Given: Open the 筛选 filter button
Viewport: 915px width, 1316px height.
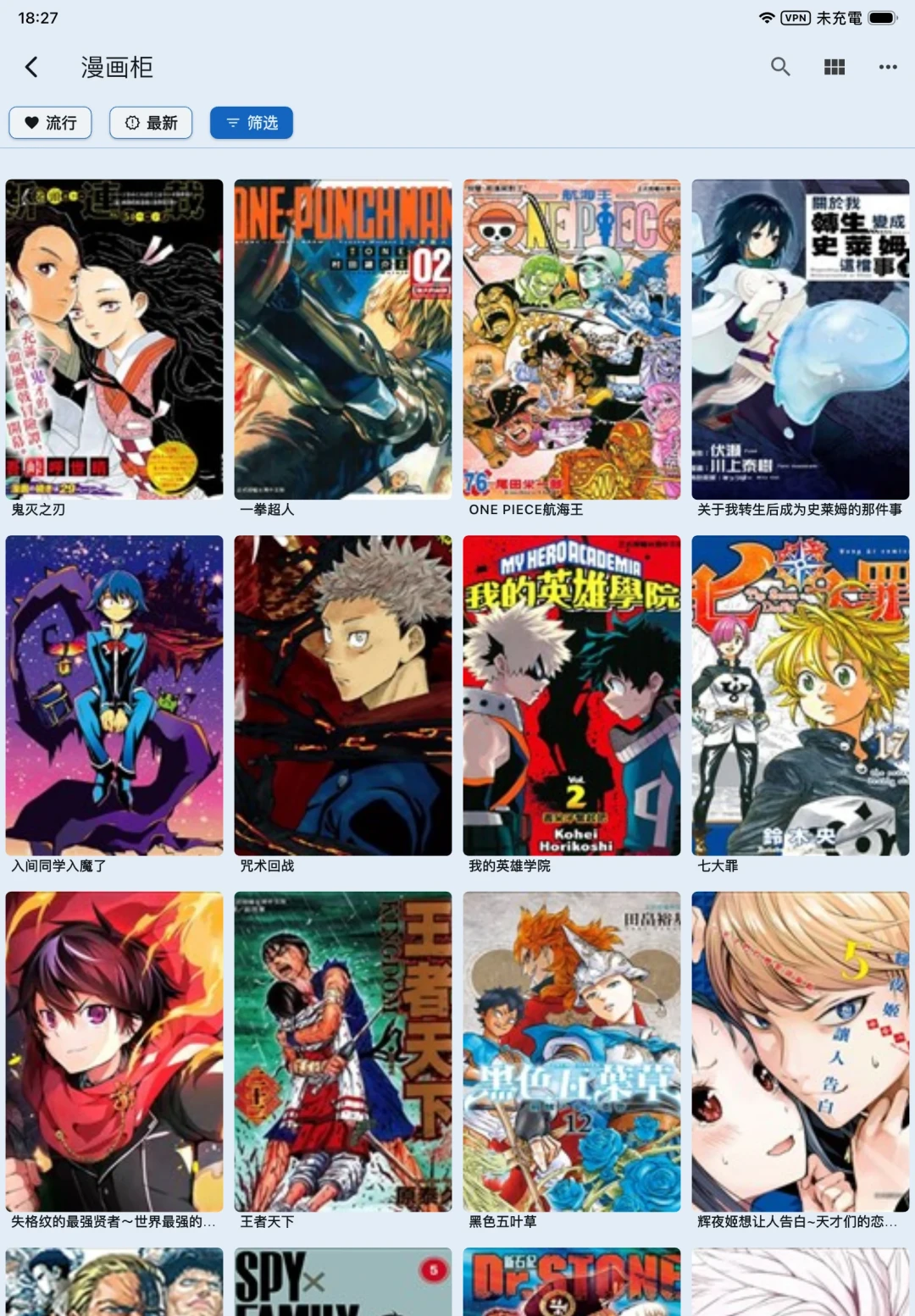Looking at the screenshot, I should click(x=252, y=123).
